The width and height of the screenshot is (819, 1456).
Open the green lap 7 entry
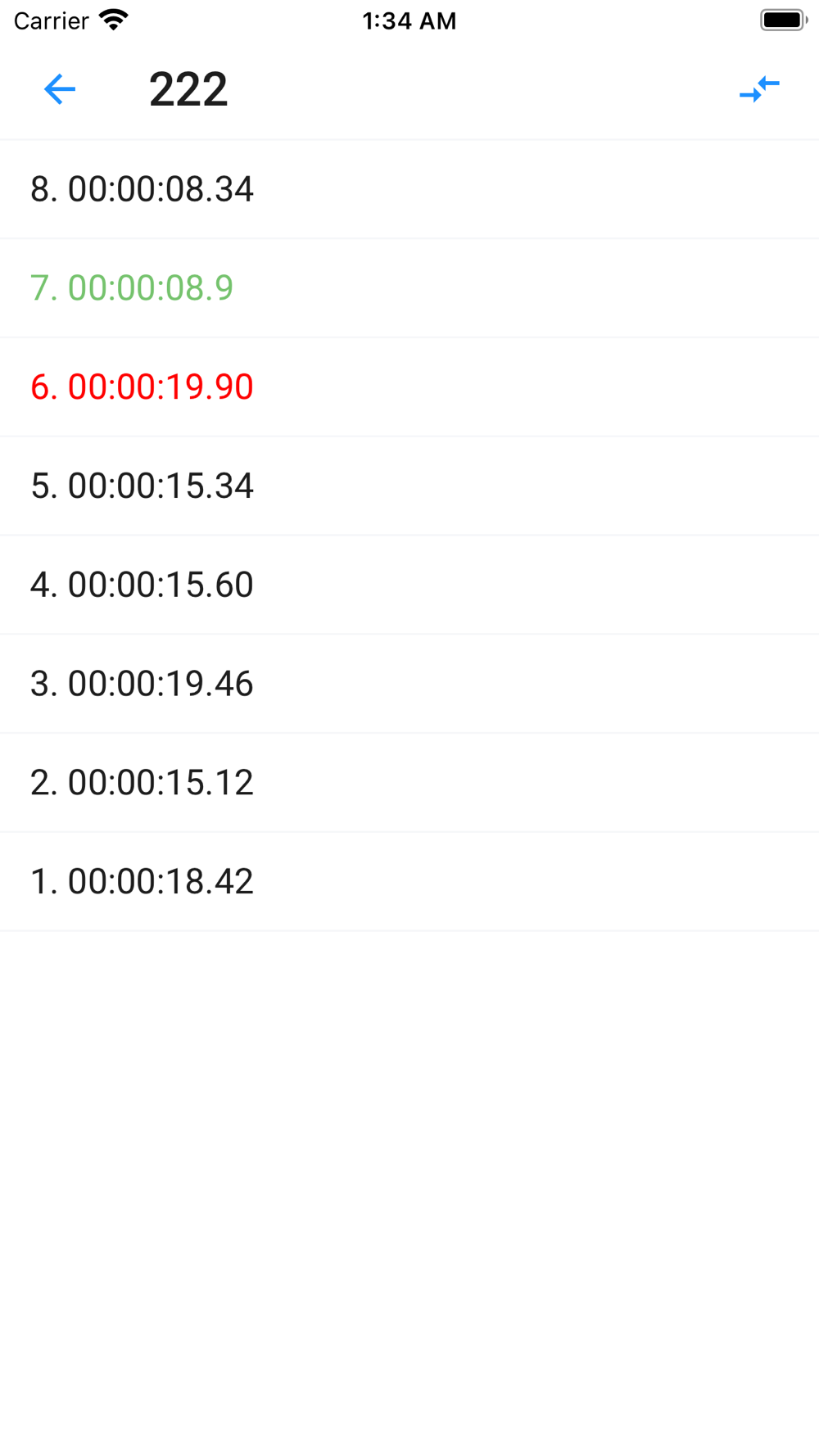pos(409,288)
